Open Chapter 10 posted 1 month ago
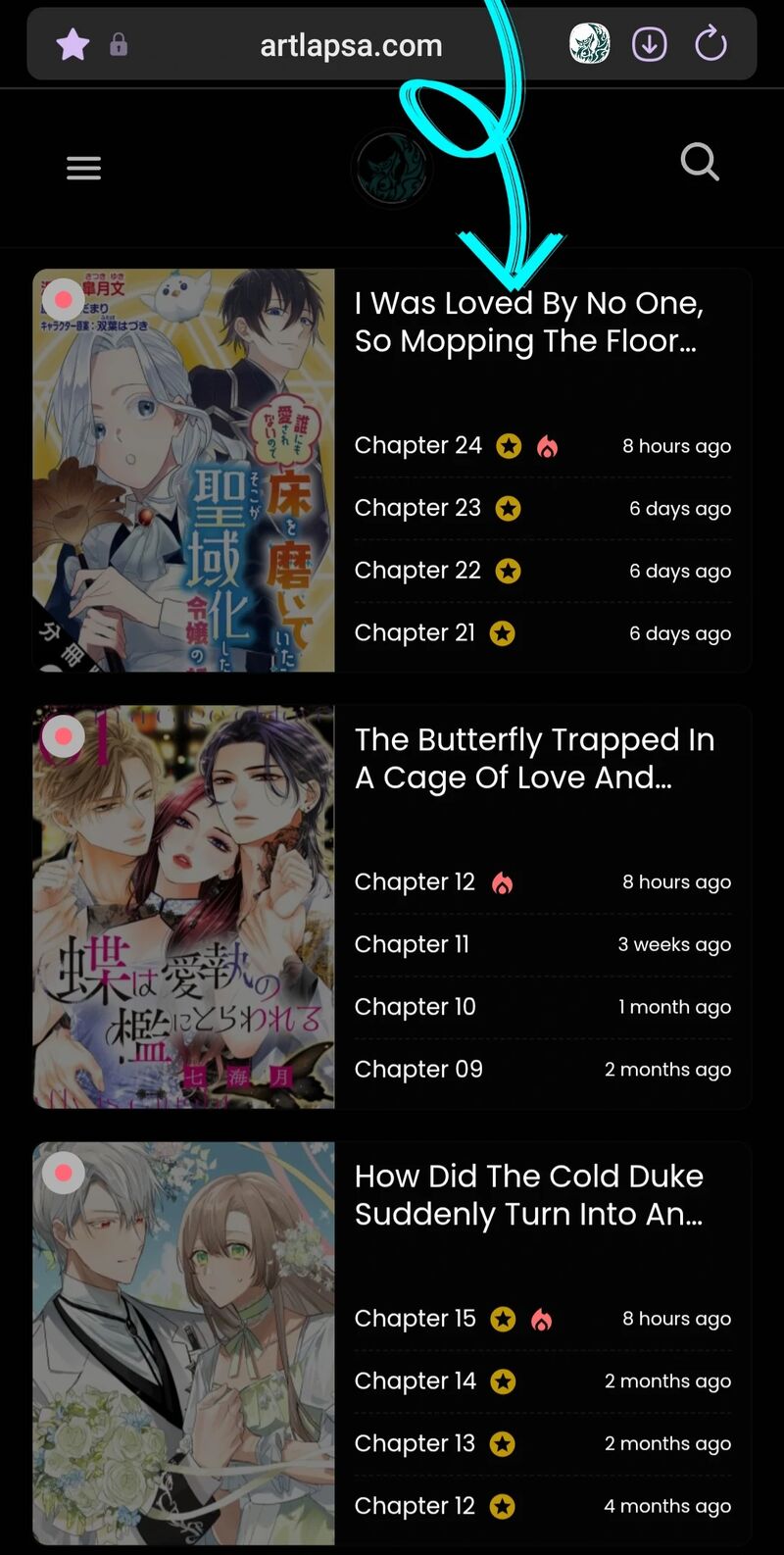This screenshot has width=784, height=1555. pyautogui.click(x=415, y=1007)
